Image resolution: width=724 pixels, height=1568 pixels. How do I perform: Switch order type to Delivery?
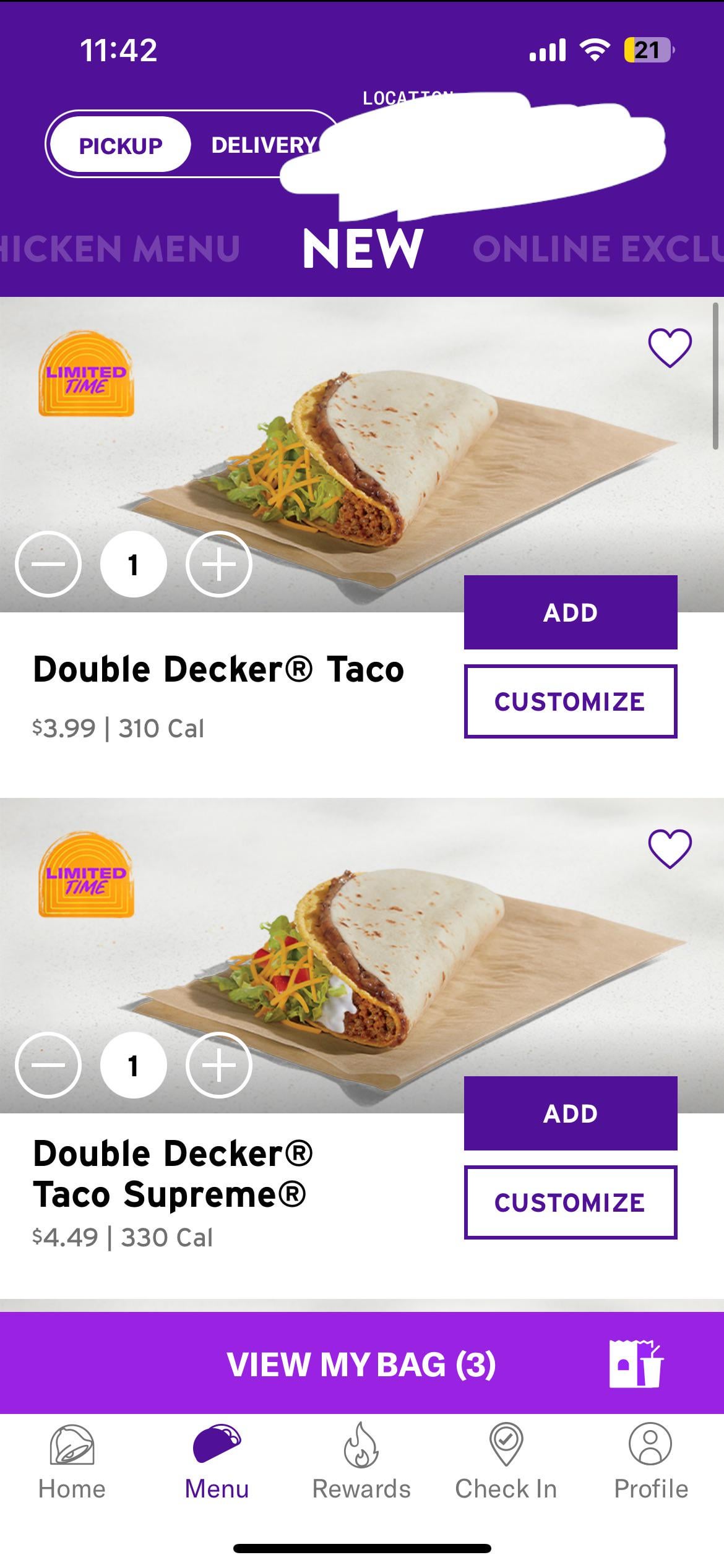click(264, 145)
